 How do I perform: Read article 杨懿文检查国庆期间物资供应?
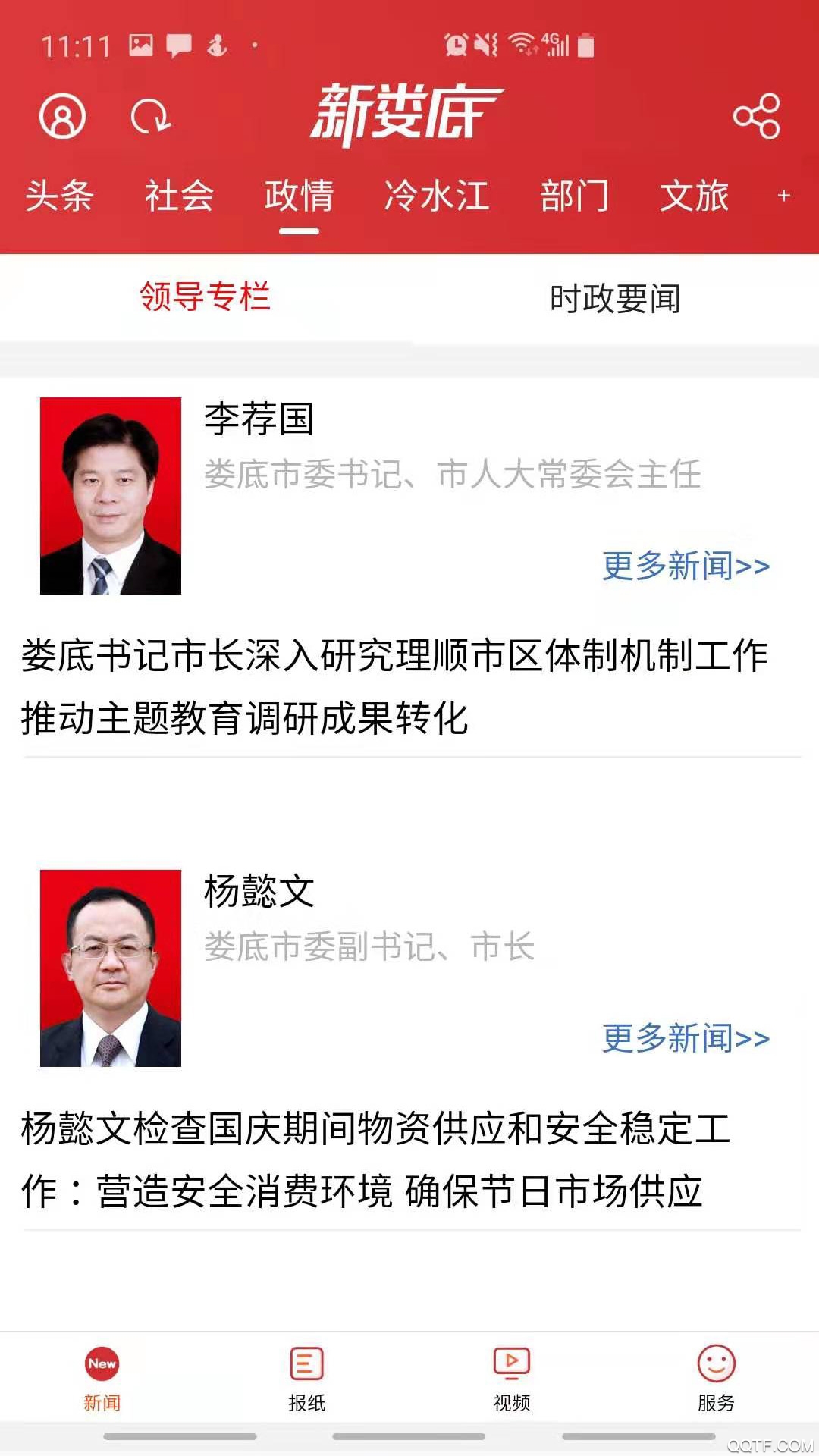point(376,1159)
